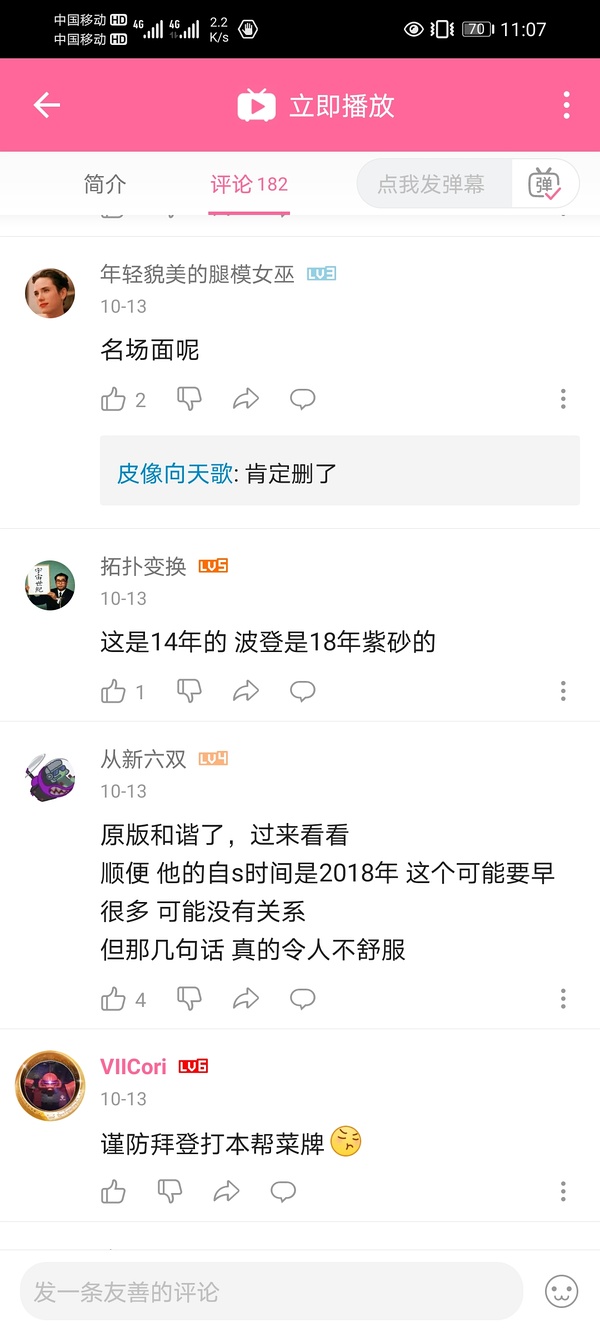Open VIICori's profile via username

[x=133, y=1067]
